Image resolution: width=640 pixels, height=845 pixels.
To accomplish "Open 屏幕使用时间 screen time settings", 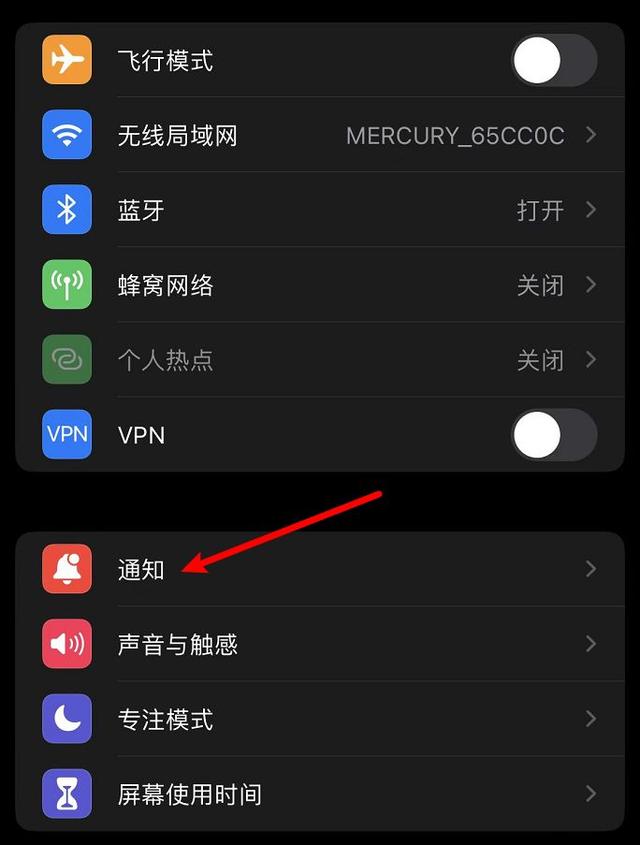I will point(320,795).
